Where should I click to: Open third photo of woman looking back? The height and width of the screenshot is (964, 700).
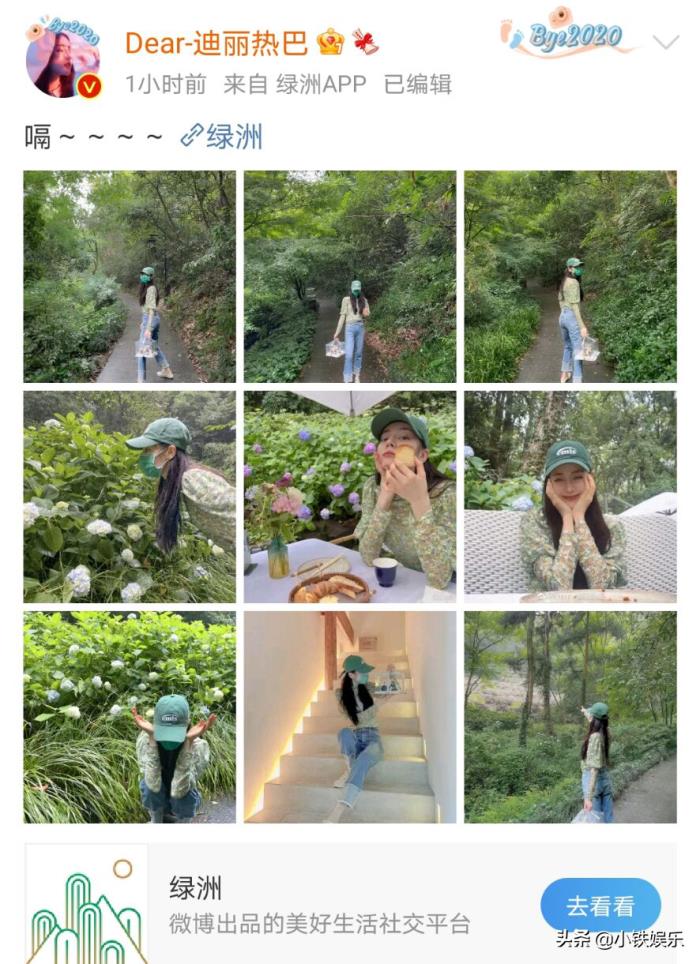click(570, 276)
